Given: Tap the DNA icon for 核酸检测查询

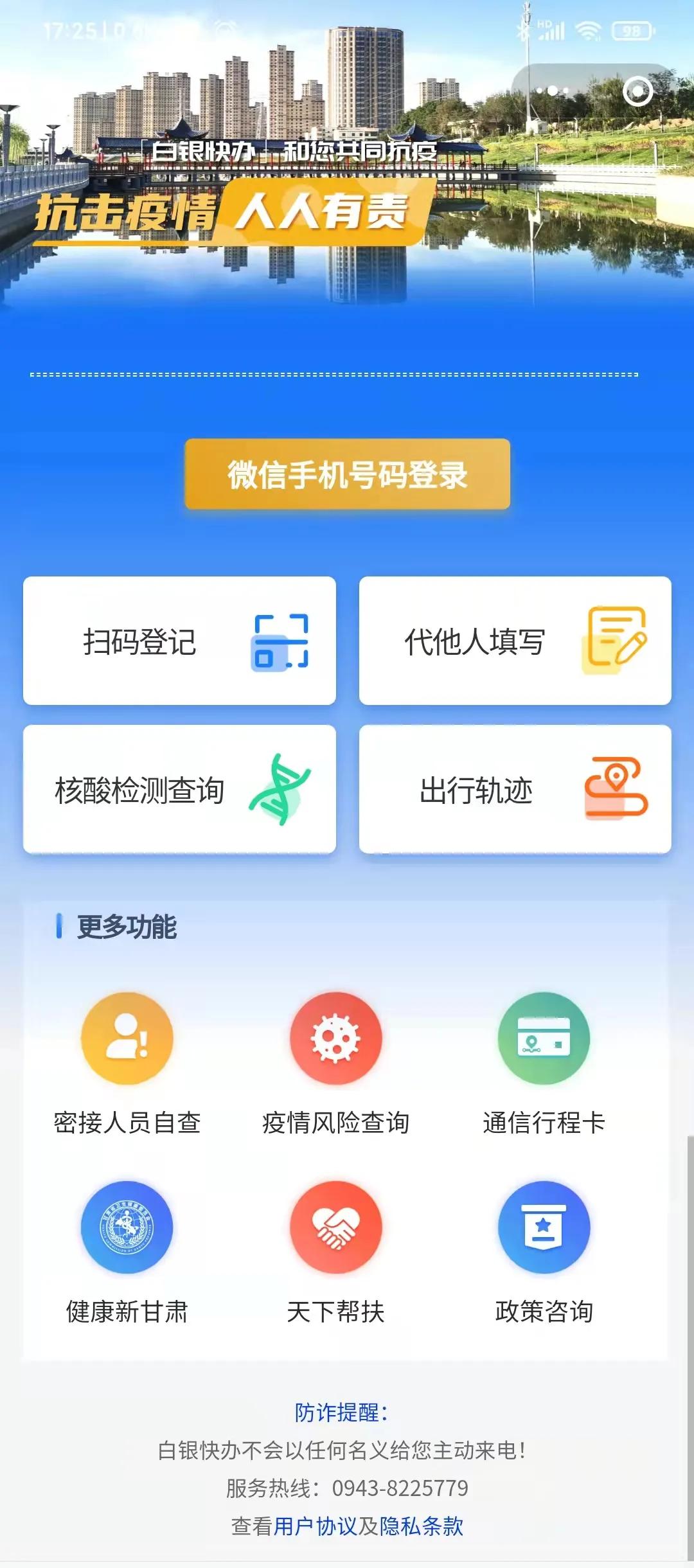Looking at the screenshot, I should coord(281,789).
